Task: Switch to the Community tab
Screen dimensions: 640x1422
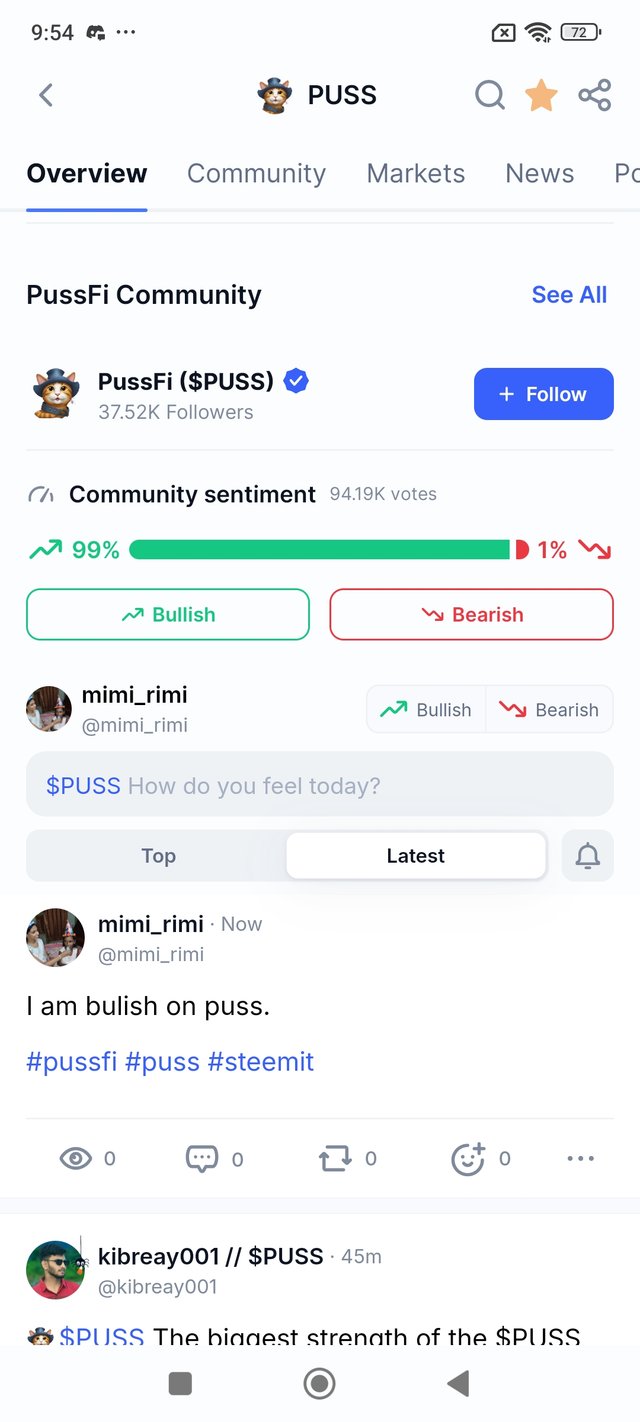Action: coord(256,173)
